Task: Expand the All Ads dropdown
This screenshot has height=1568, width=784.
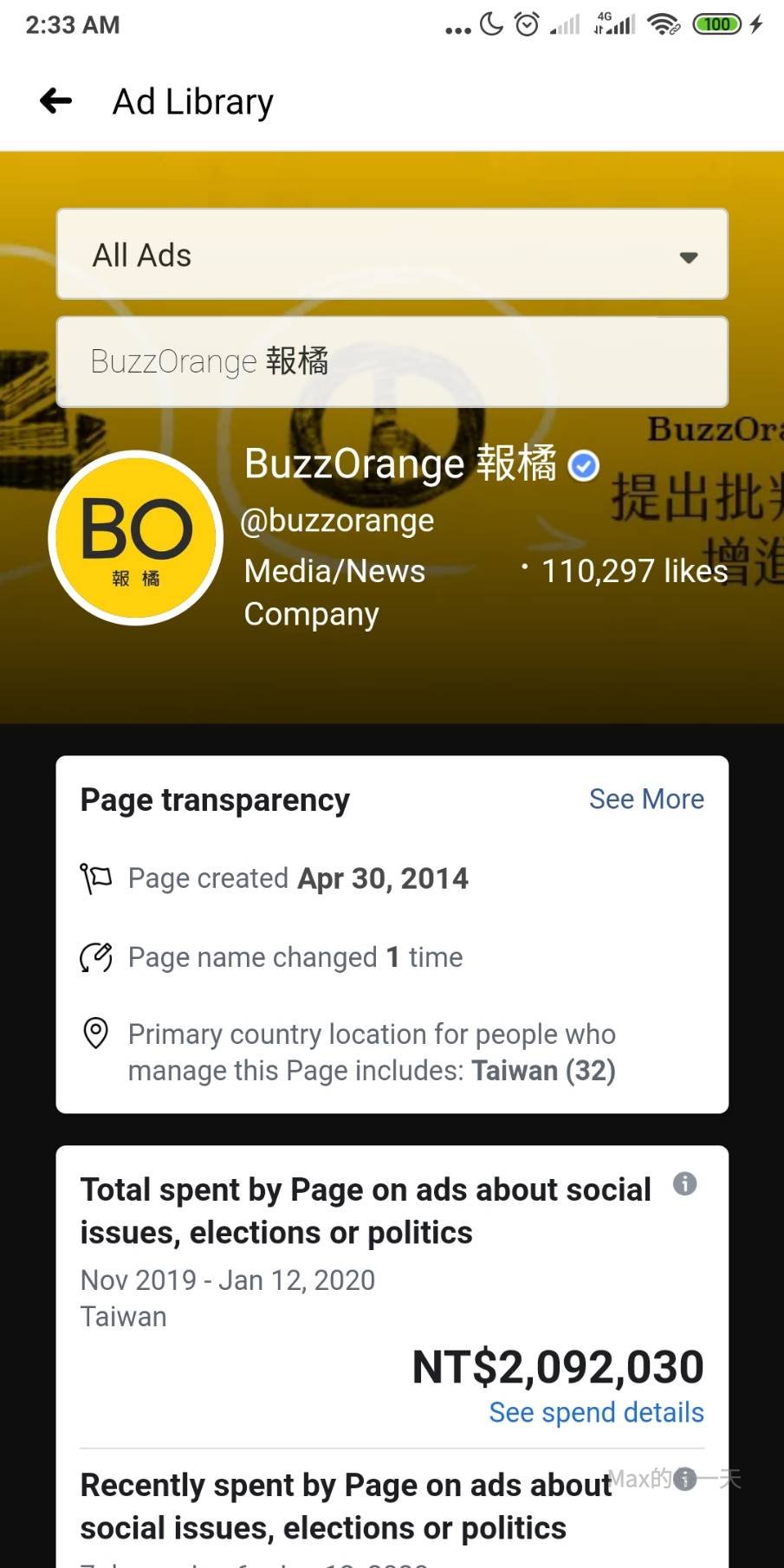Action: 392,255
